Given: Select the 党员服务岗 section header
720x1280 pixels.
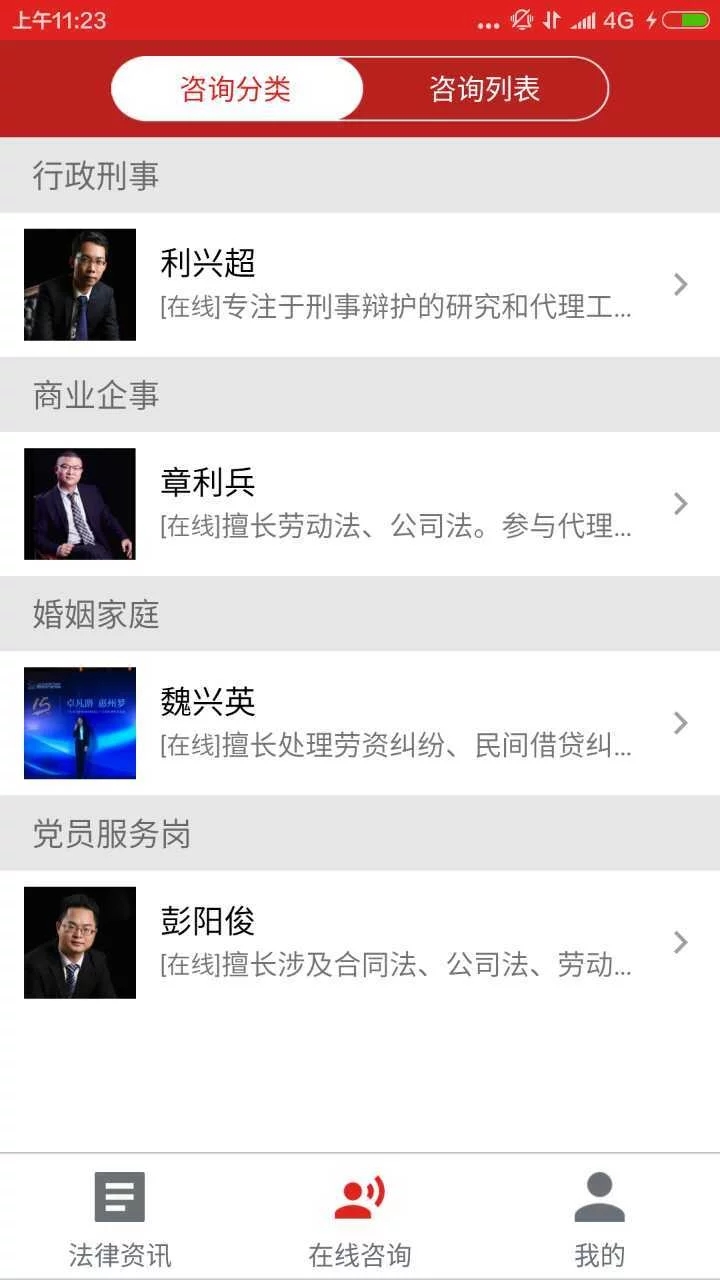Looking at the screenshot, I should (x=110, y=833).
